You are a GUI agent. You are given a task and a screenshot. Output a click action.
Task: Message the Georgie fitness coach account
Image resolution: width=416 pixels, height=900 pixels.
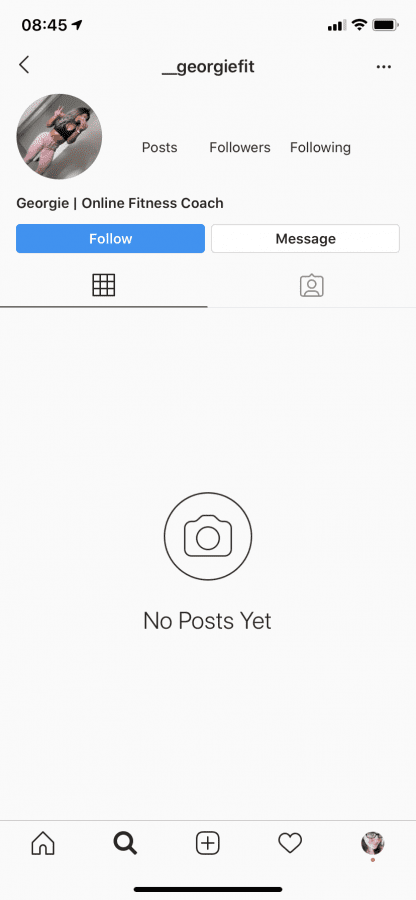[305, 239]
